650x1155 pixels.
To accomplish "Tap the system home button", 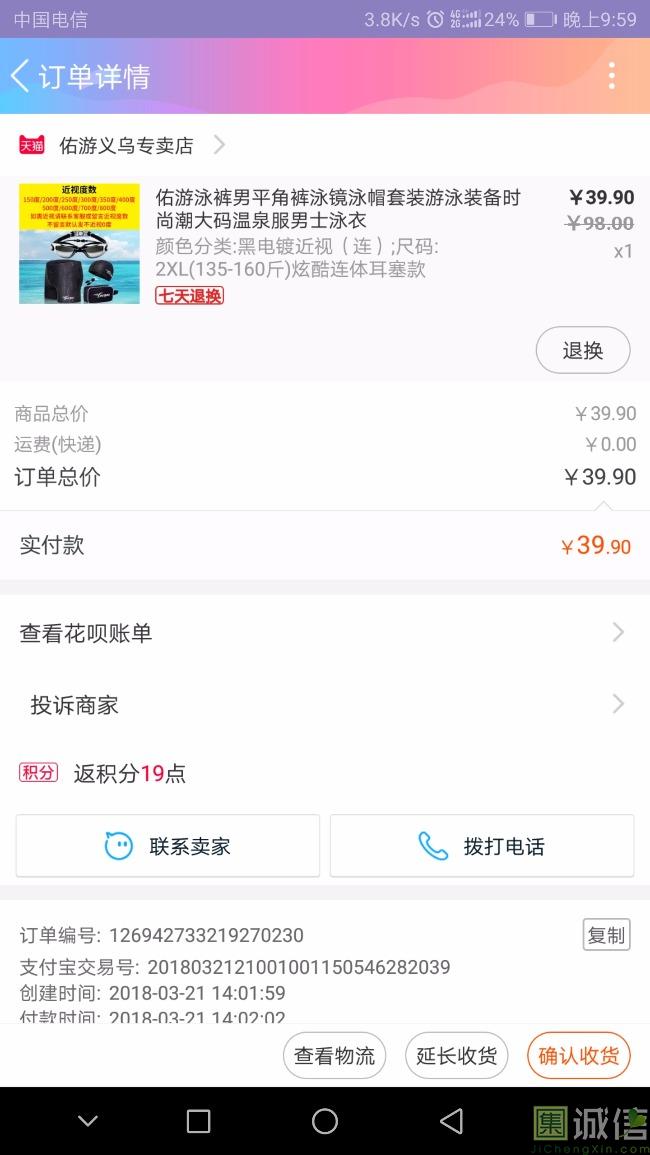I will (325, 1121).
